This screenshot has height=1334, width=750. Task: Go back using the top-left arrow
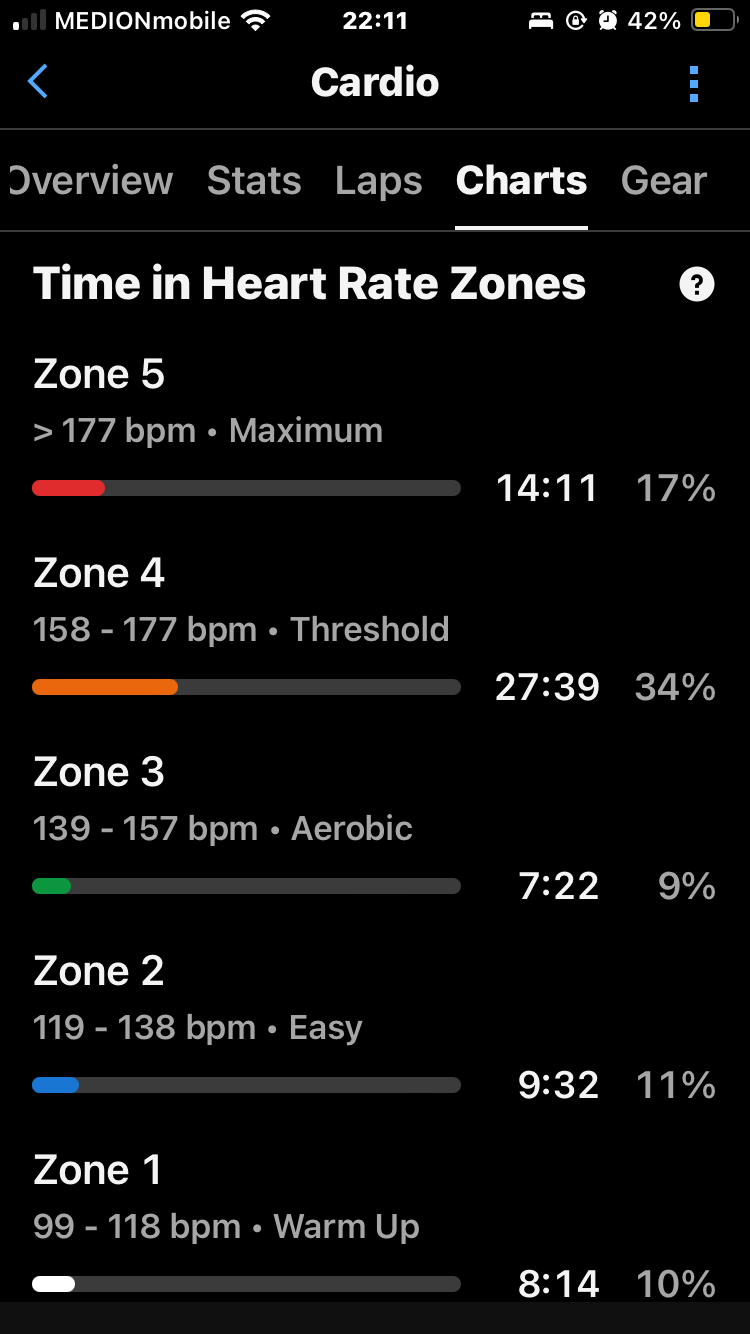(37, 82)
